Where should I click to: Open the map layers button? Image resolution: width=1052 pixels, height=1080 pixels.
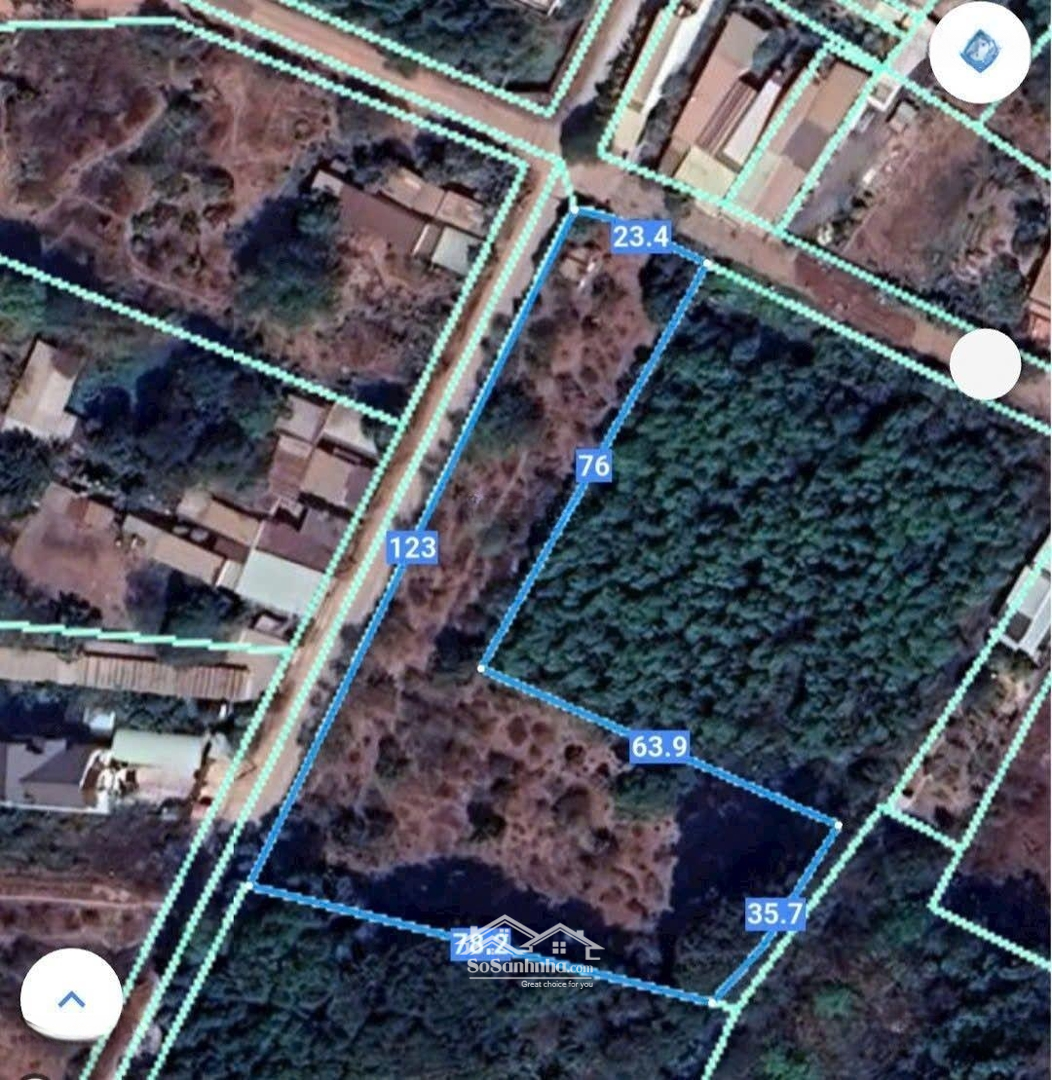coord(979,53)
